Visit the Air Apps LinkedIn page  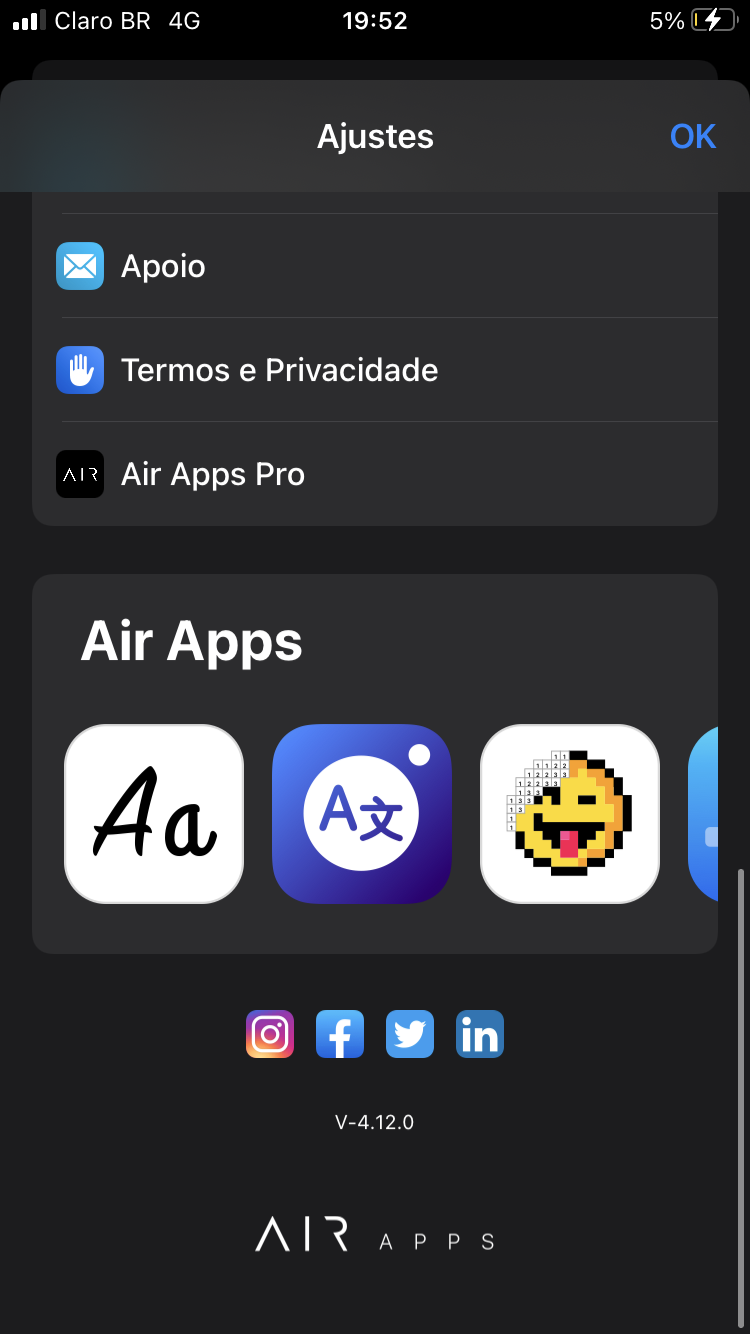pyautogui.click(x=480, y=1034)
